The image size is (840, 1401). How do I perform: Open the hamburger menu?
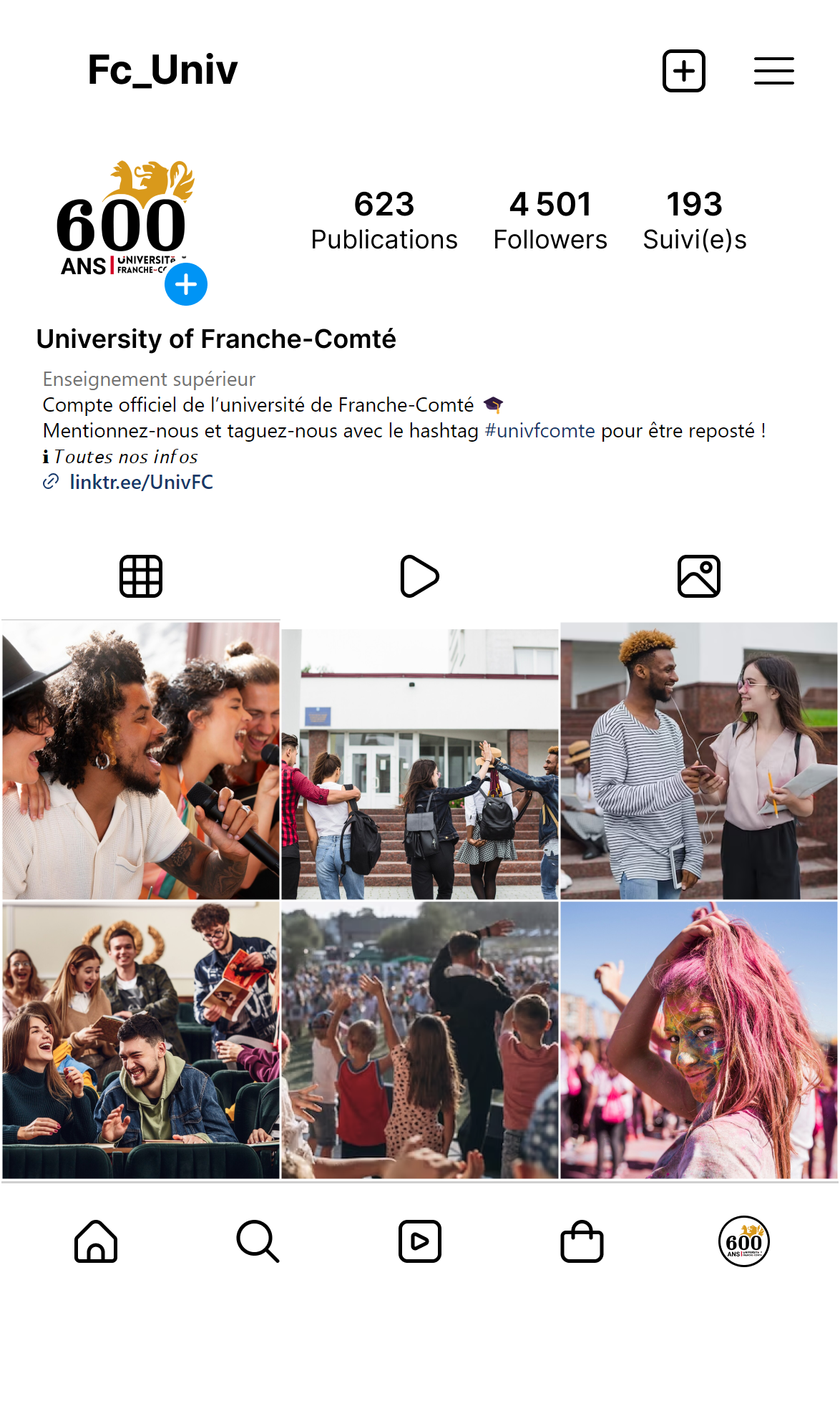point(773,71)
